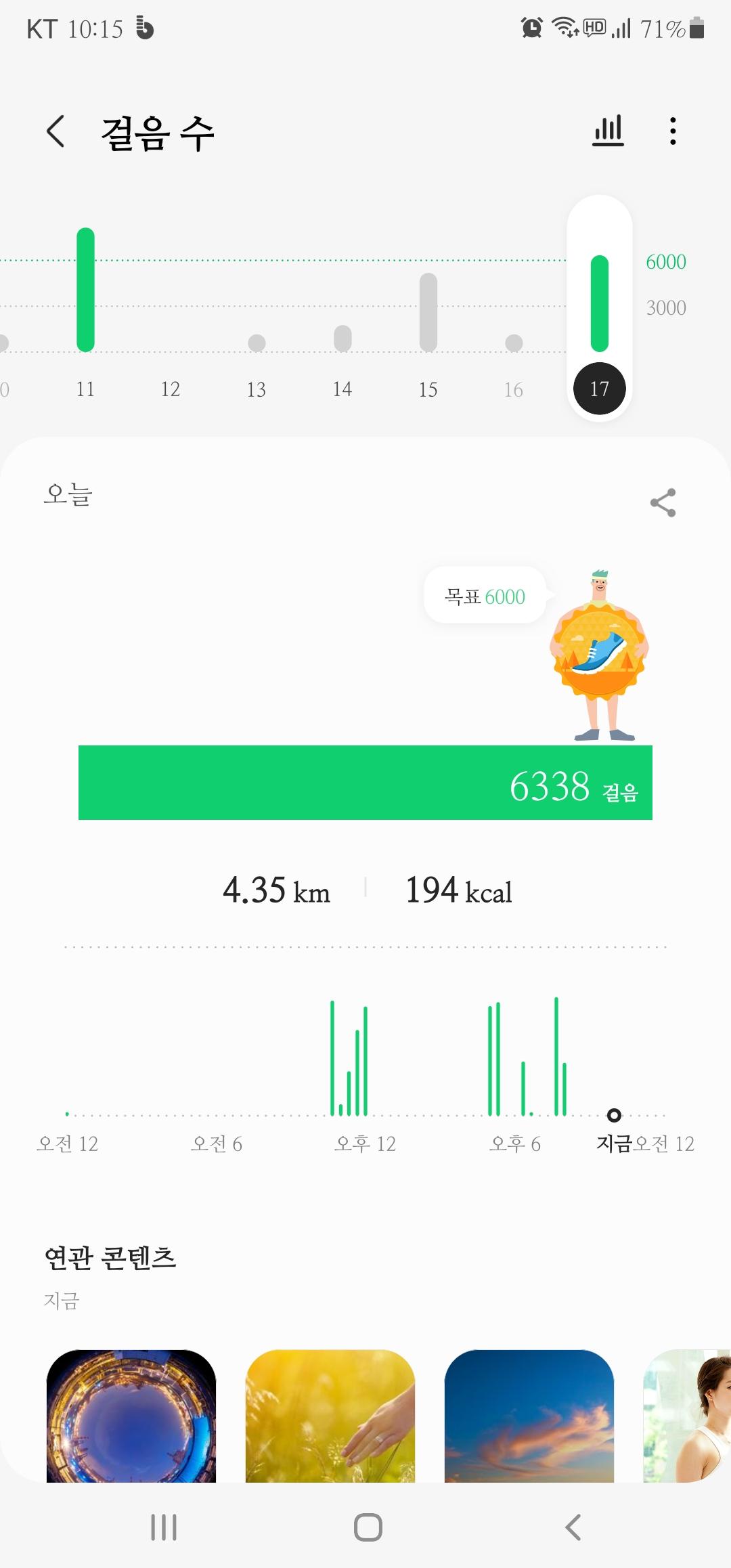The width and height of the screenshot is (731, 1568).
Task: Select day 15 in the step chart
Action: tap(428, 389)
